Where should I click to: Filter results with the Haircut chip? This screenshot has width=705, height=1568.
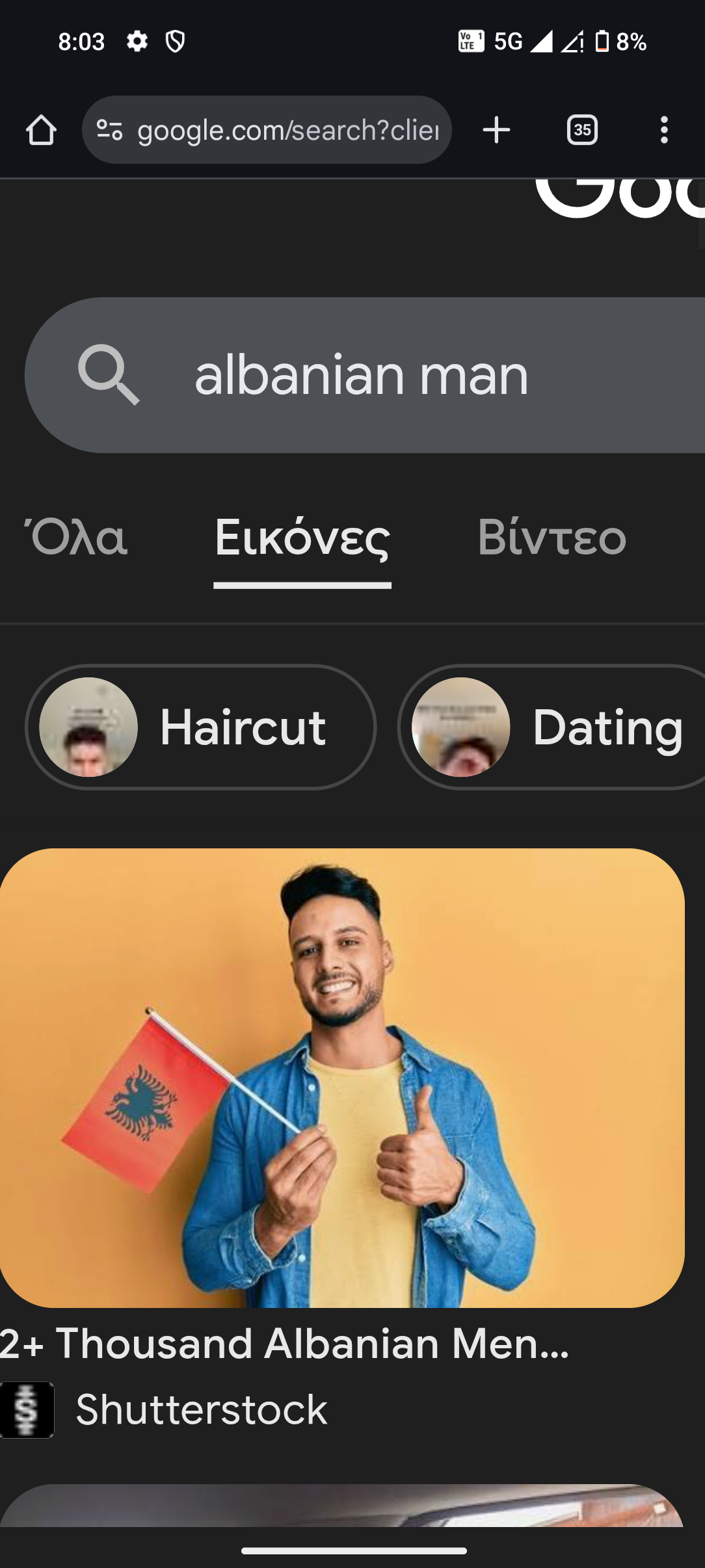tap(200, 727)
